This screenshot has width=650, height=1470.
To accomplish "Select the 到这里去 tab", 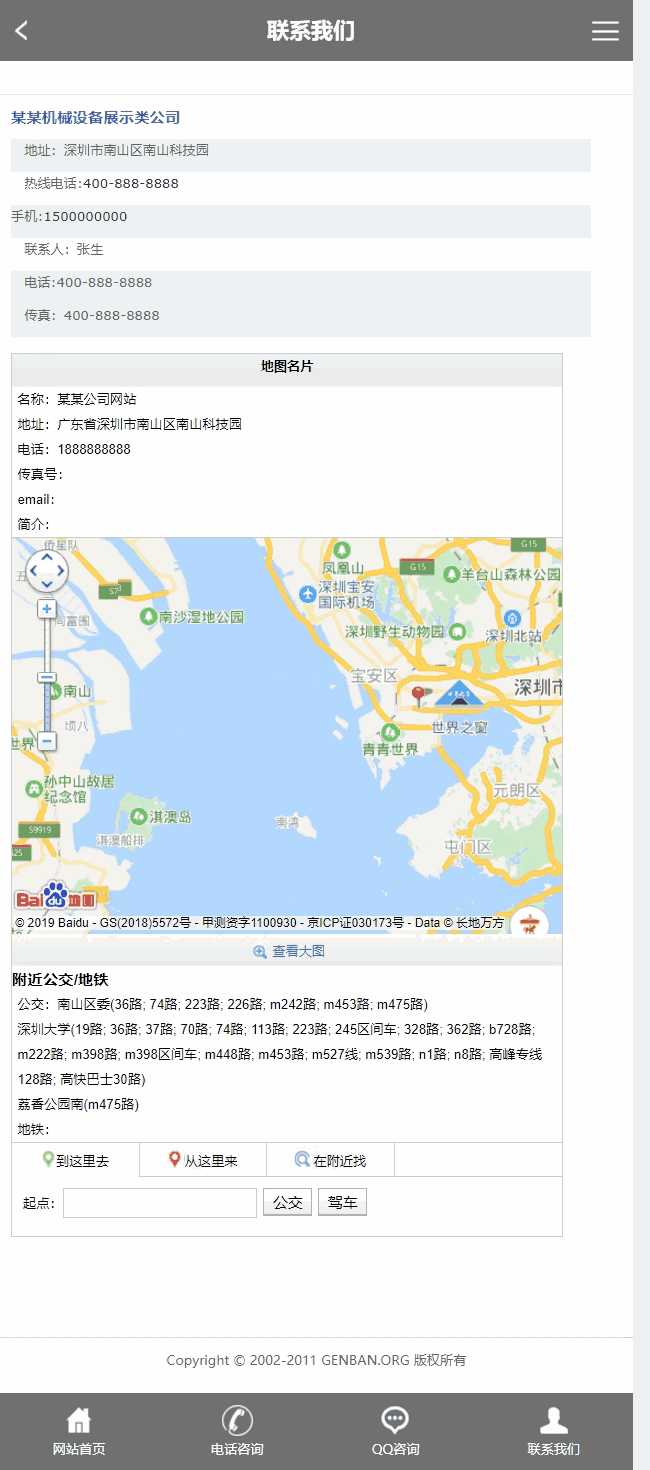I will (x=76, y=1160).
